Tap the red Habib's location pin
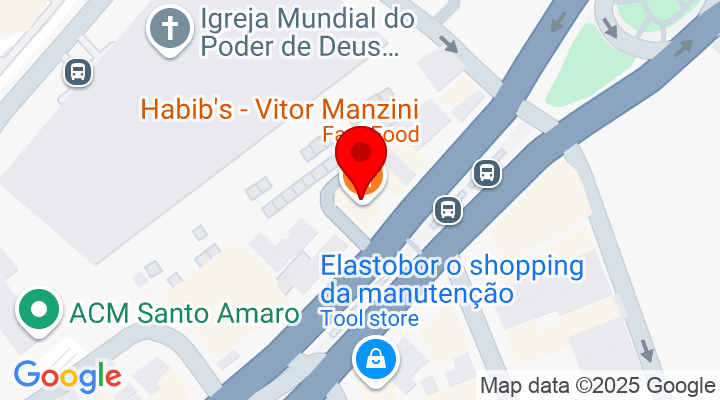This screenshot has height=400, width=720. [x=361, y=158]
